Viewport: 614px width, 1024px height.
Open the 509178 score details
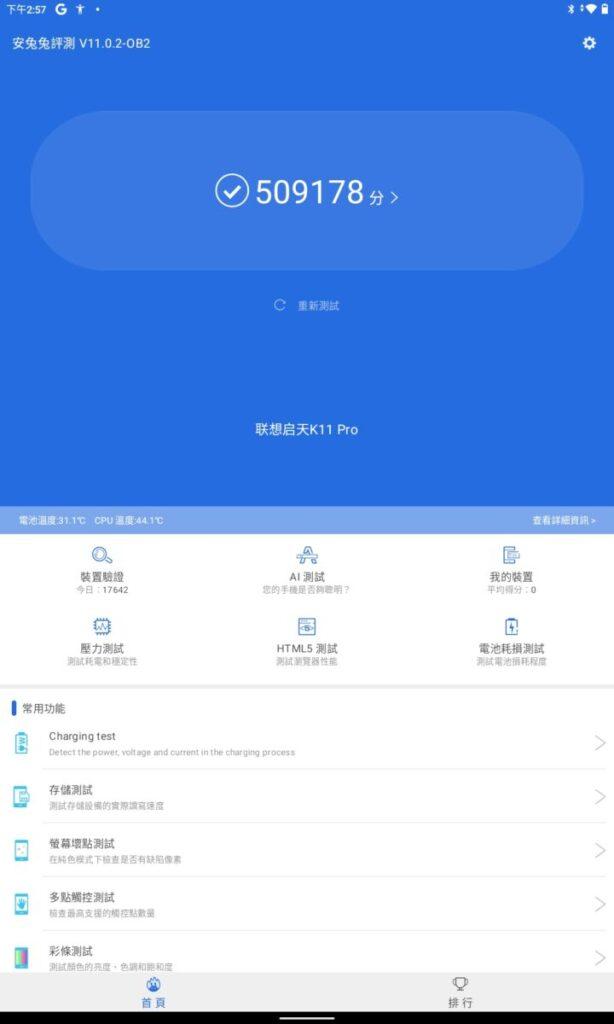tap(307, 192)
